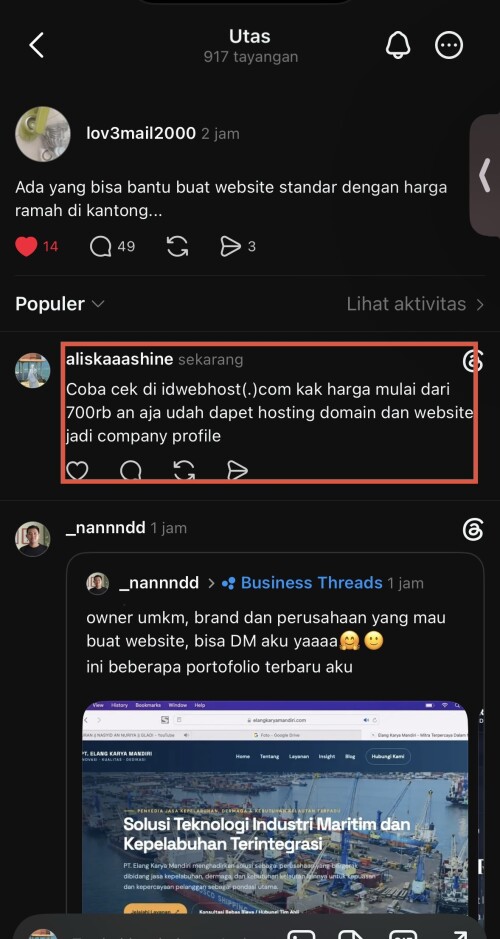The image size is (500, 939).
Task: Tap the side panel handle arrow
Action: [485, 175]
